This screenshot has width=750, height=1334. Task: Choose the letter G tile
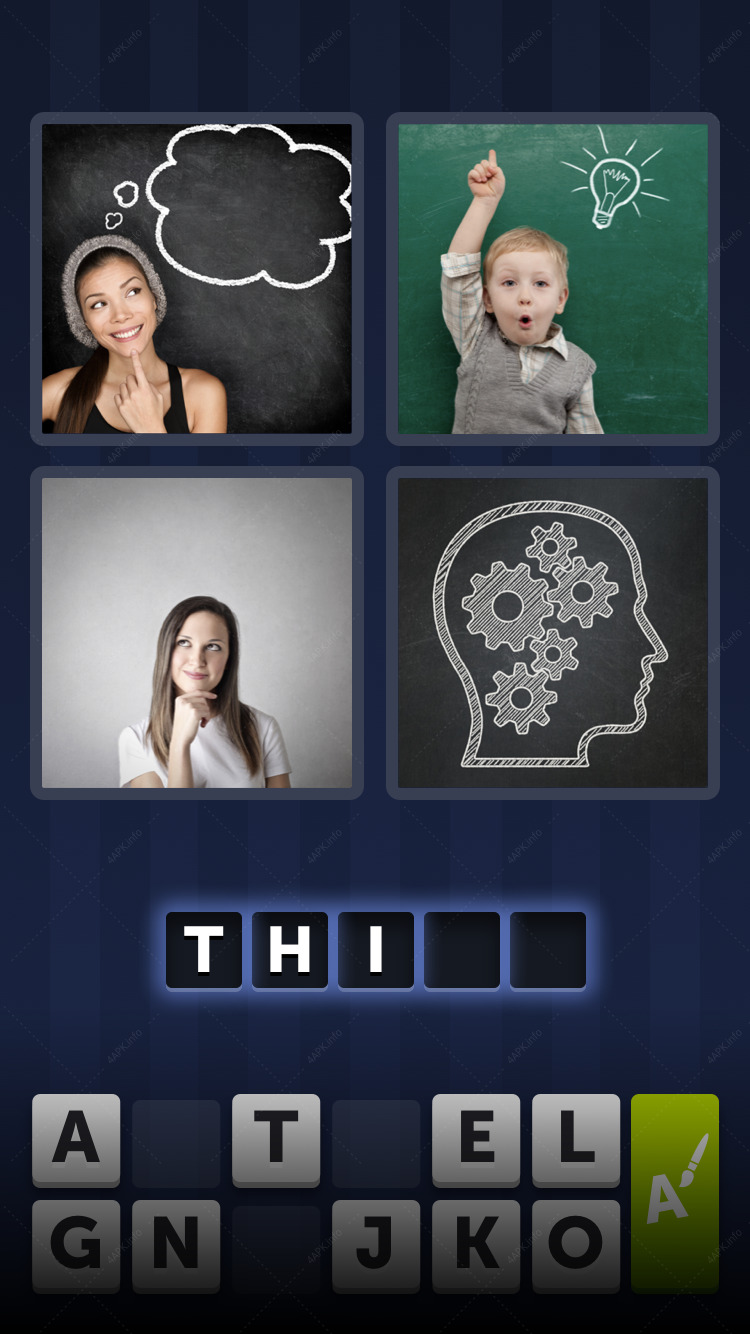click(x=76, y=1246)
